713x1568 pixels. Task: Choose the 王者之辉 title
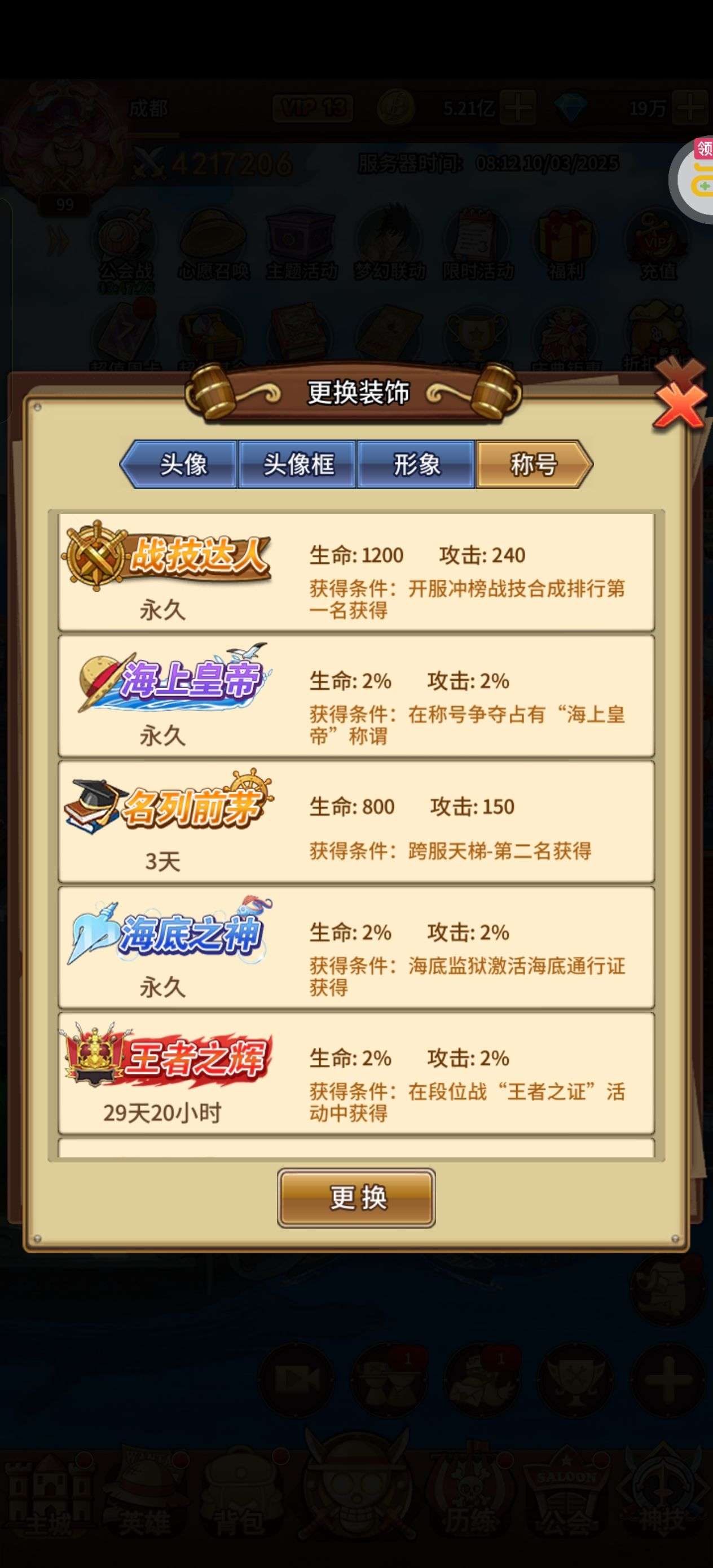[x=356, y=1074]
